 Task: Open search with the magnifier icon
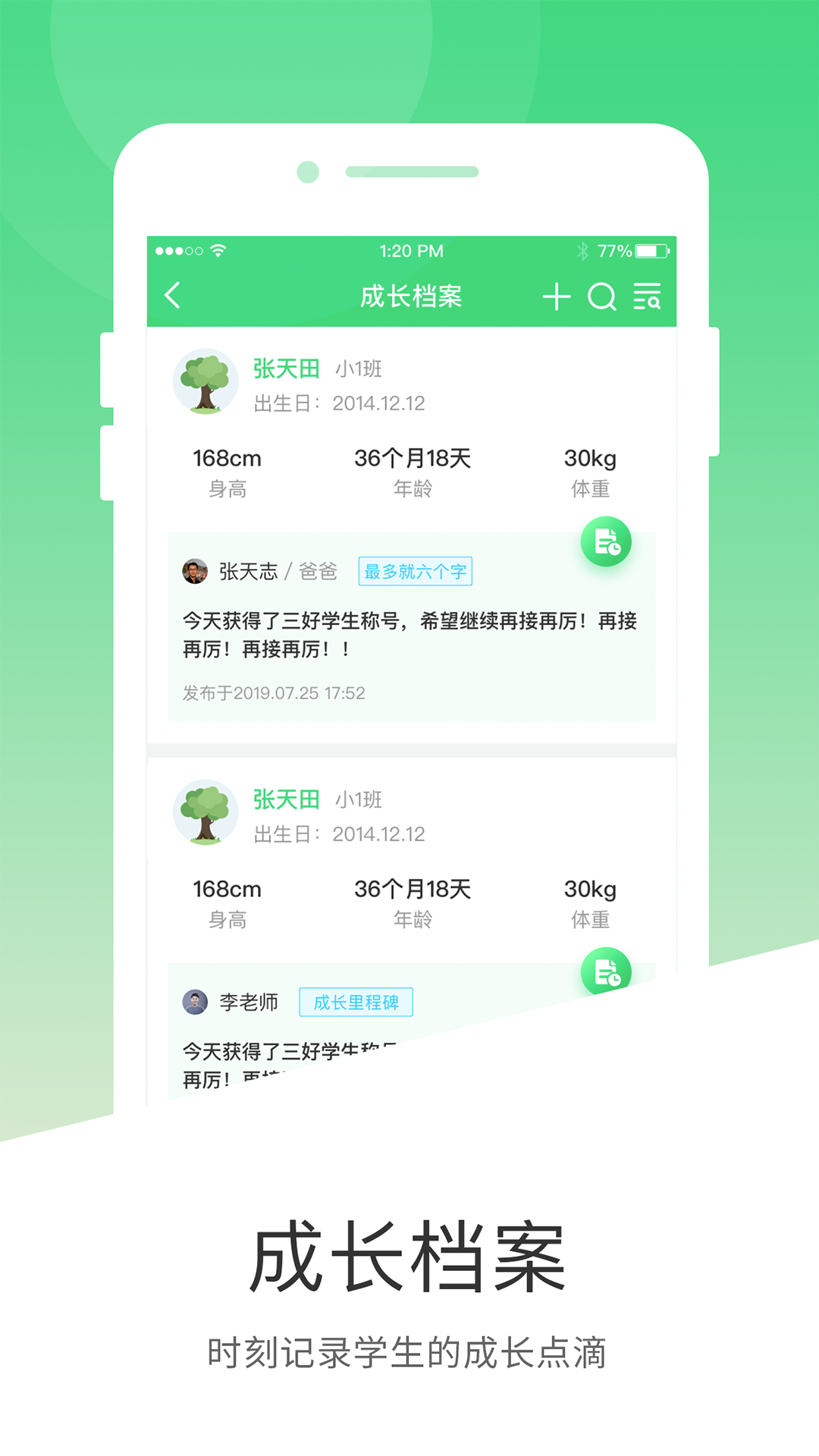[x=602, y=297]
